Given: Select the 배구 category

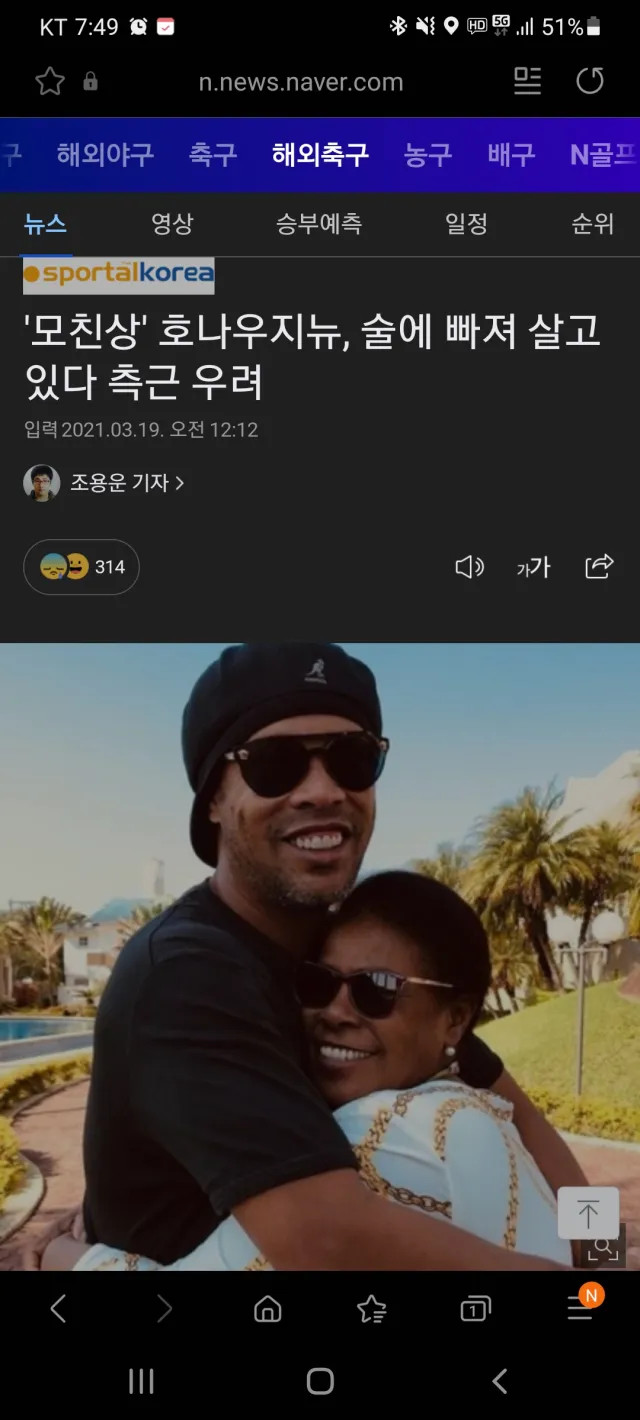Looking at the screenshot, I should pyautogui.click(x=511, y=154).
